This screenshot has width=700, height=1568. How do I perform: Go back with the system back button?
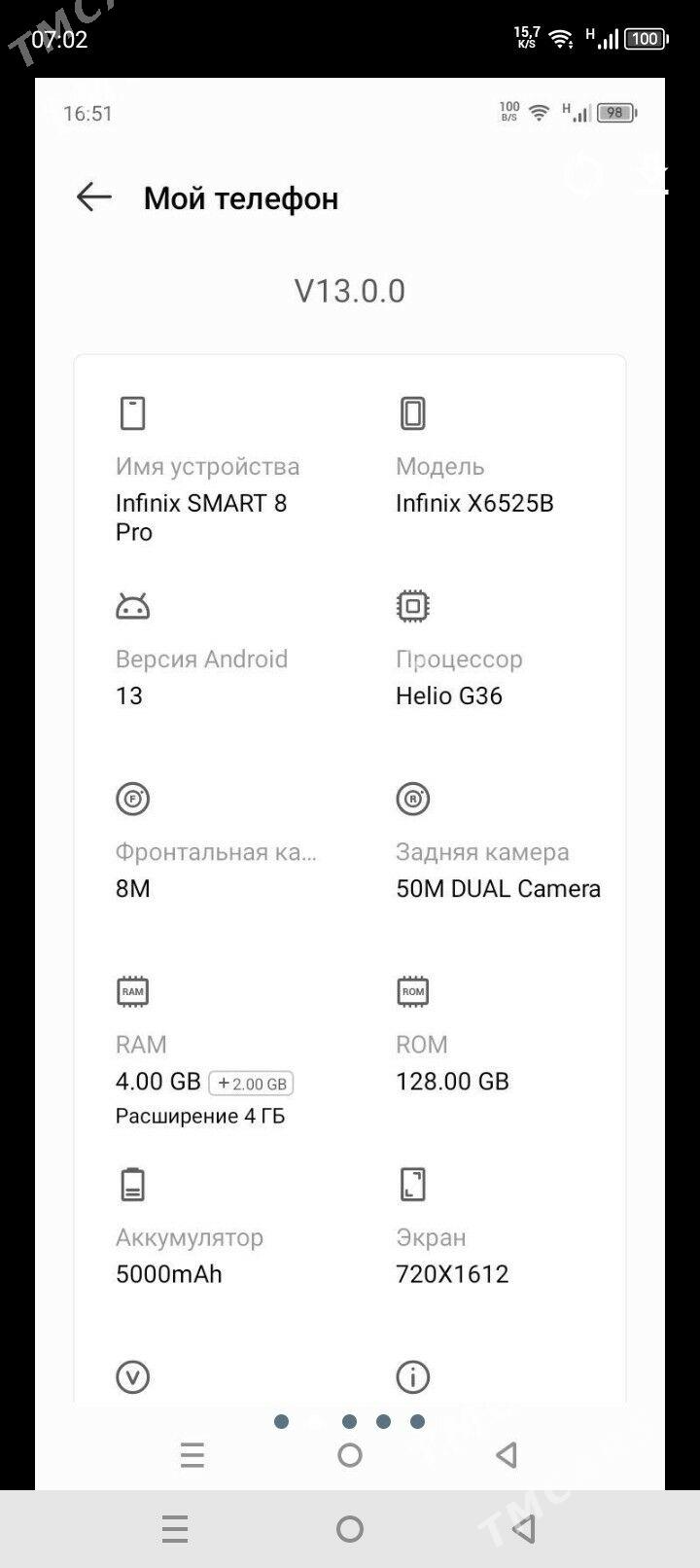[x=524, y=1529]
